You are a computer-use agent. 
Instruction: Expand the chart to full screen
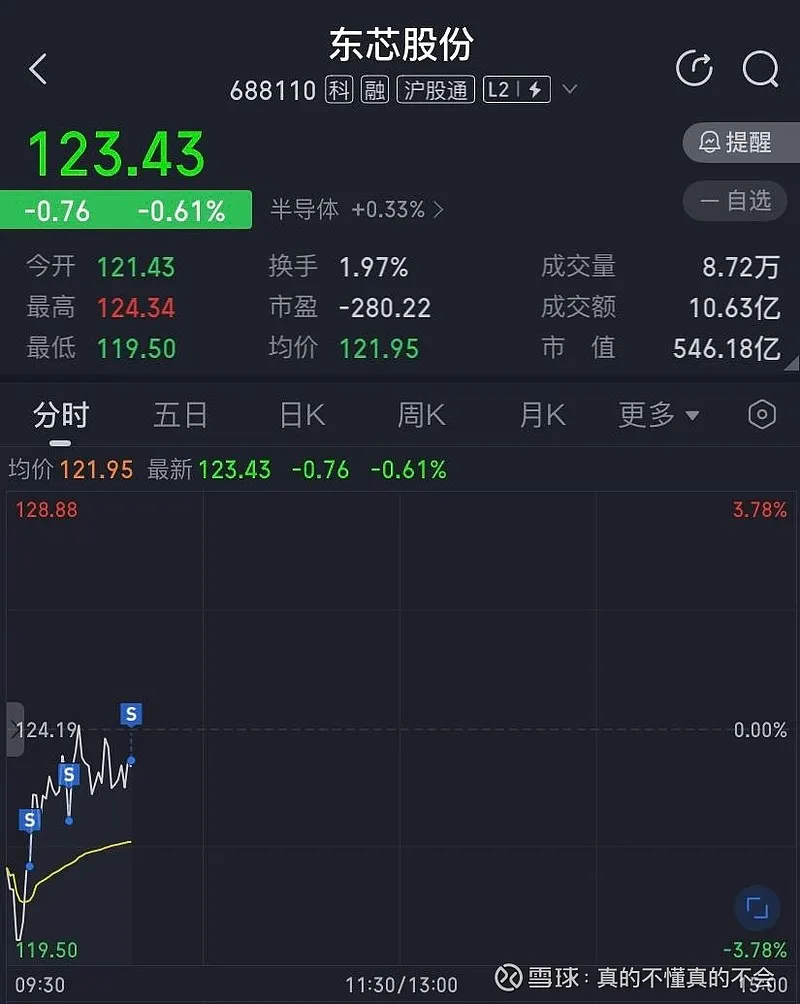757,908
